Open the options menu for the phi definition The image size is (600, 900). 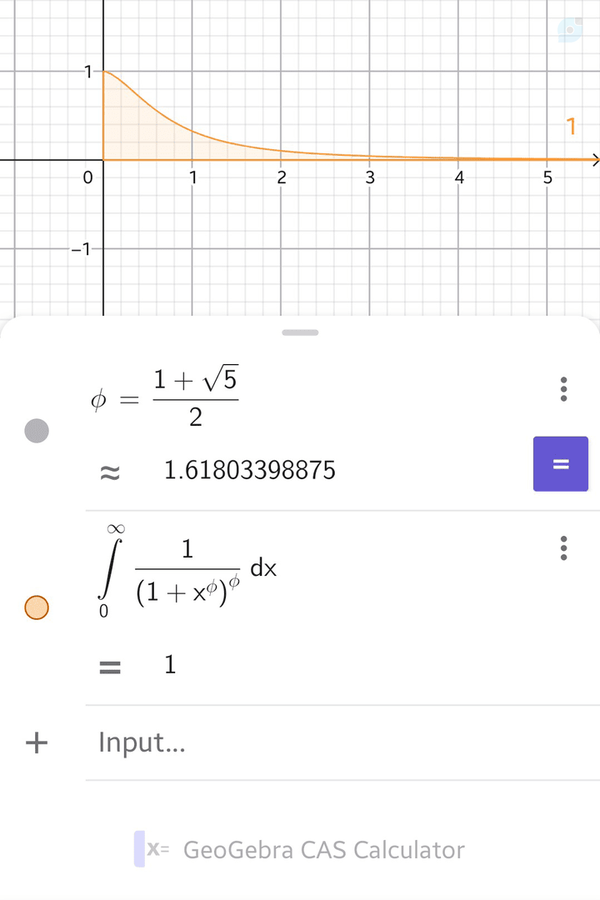(564, 389)
